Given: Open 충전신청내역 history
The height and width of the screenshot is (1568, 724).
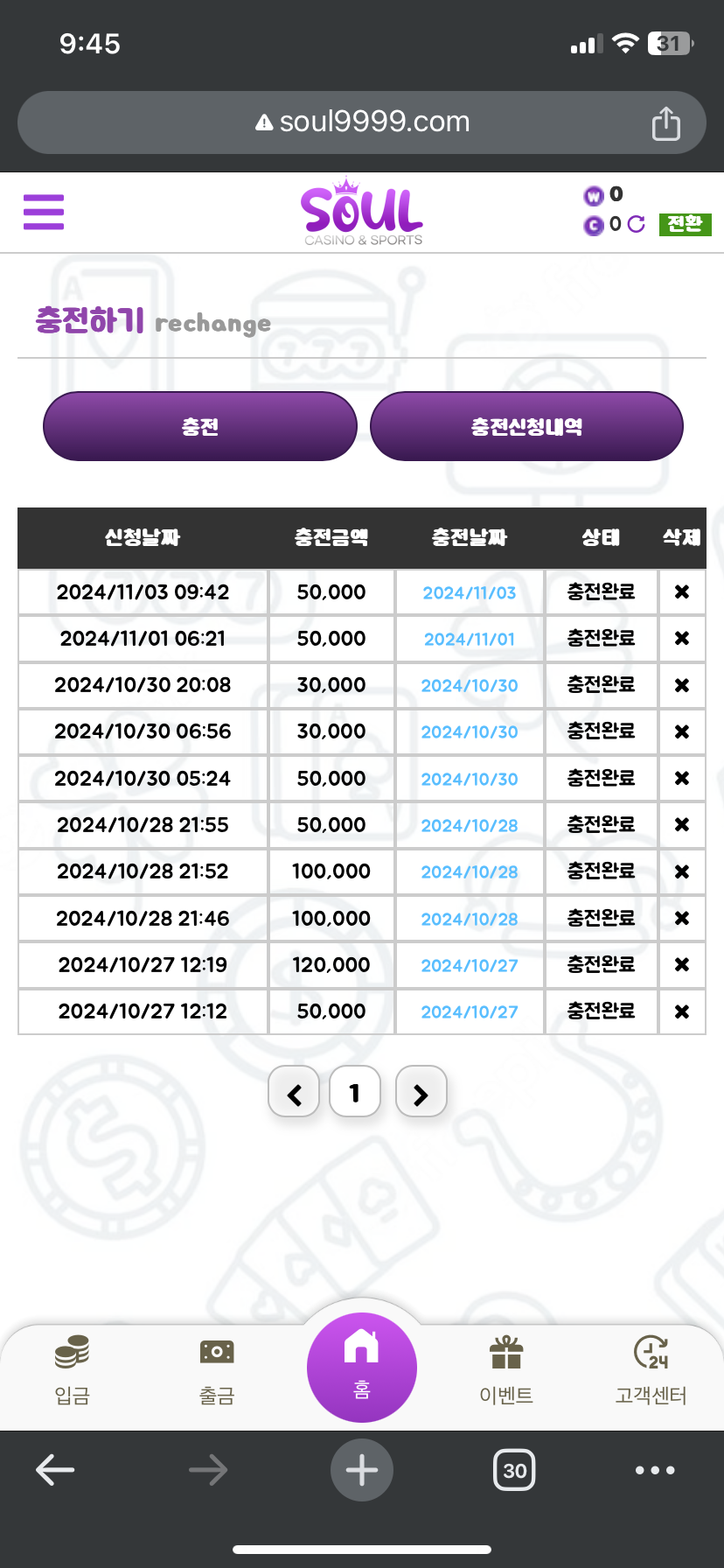Looking at the screenshot, I should [x=526, y=426].
